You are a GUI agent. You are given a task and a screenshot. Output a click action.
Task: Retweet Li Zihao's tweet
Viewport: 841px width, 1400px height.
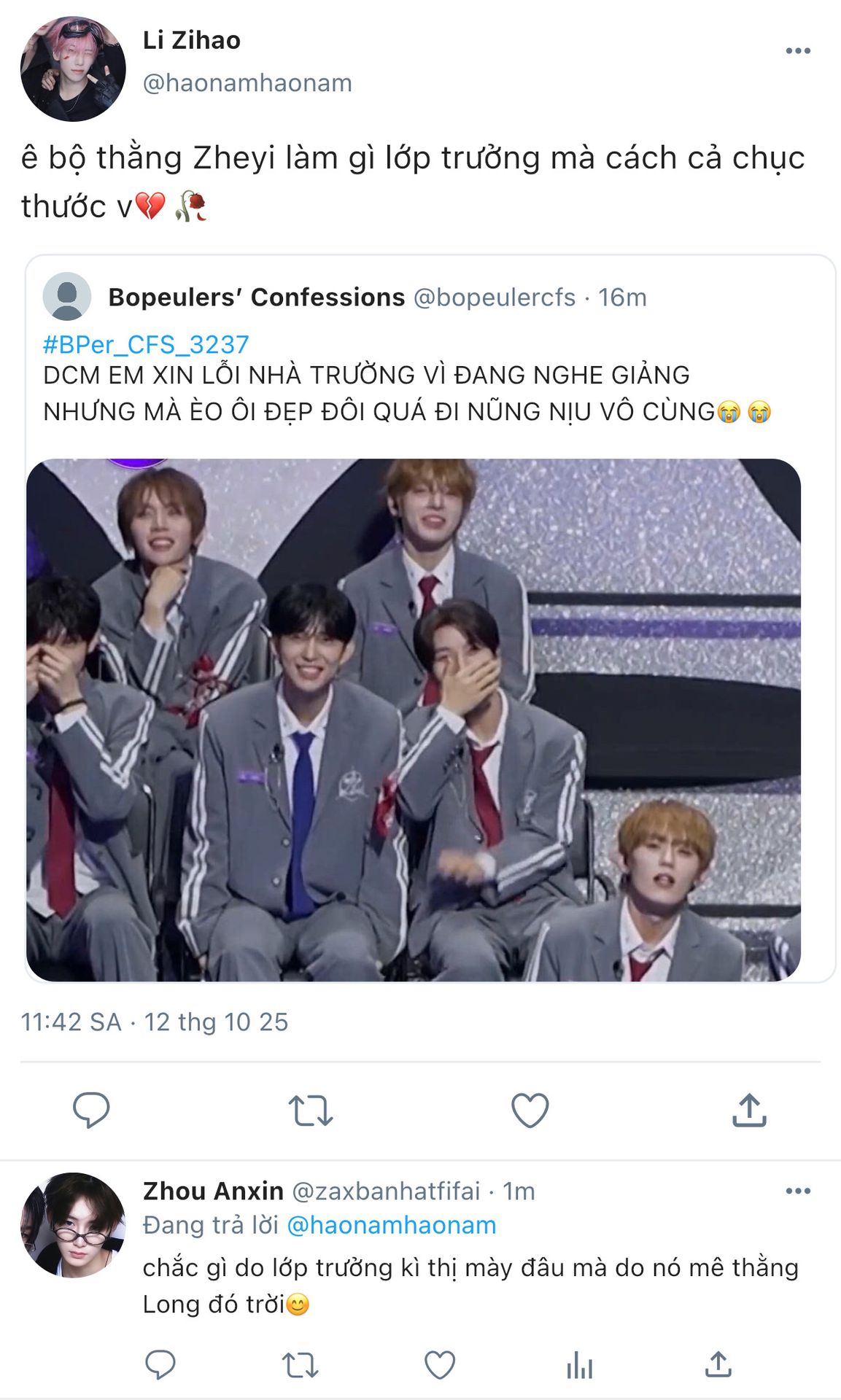[311, 1111]
